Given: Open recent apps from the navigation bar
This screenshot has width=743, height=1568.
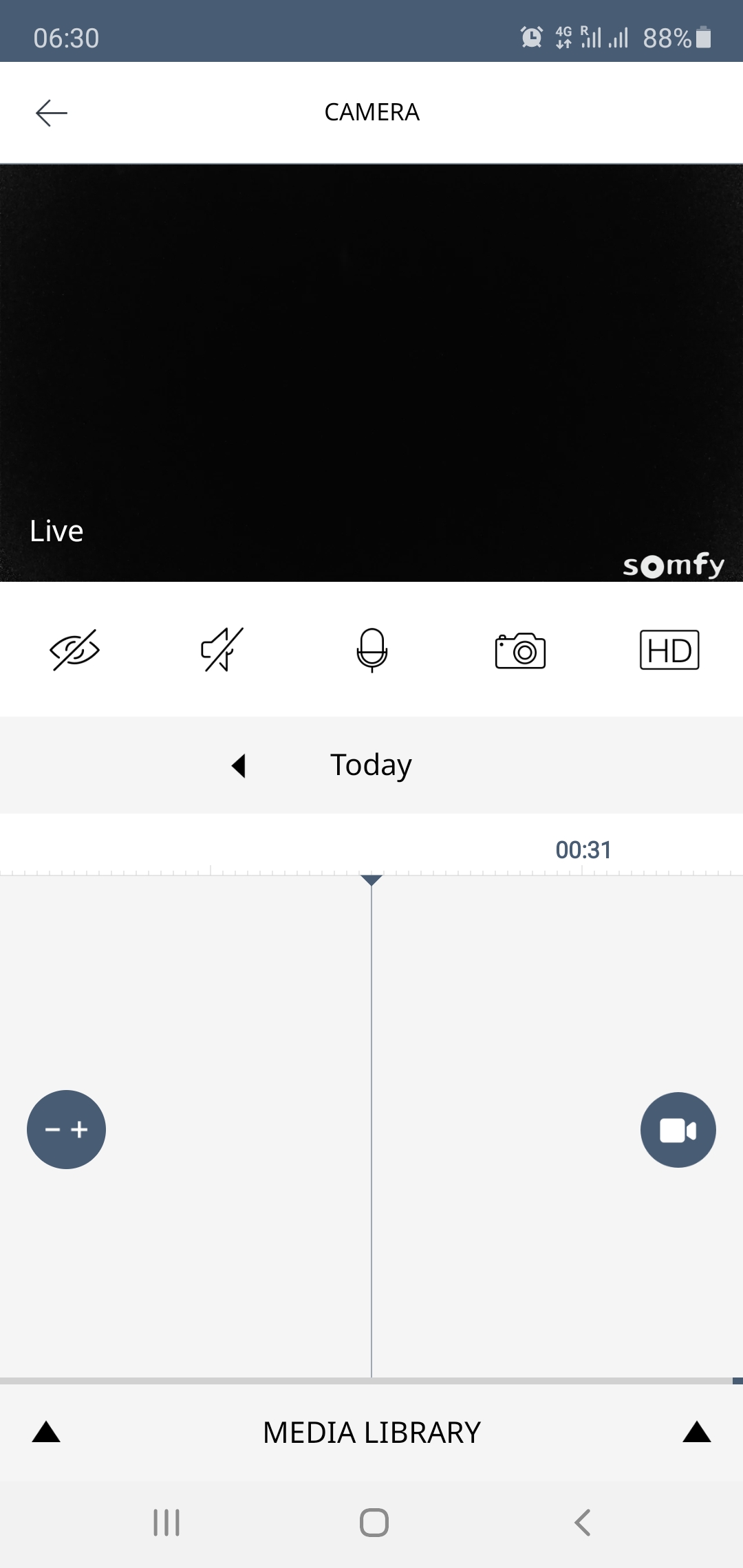Looking at the screenshot, I should [166, 1523].
